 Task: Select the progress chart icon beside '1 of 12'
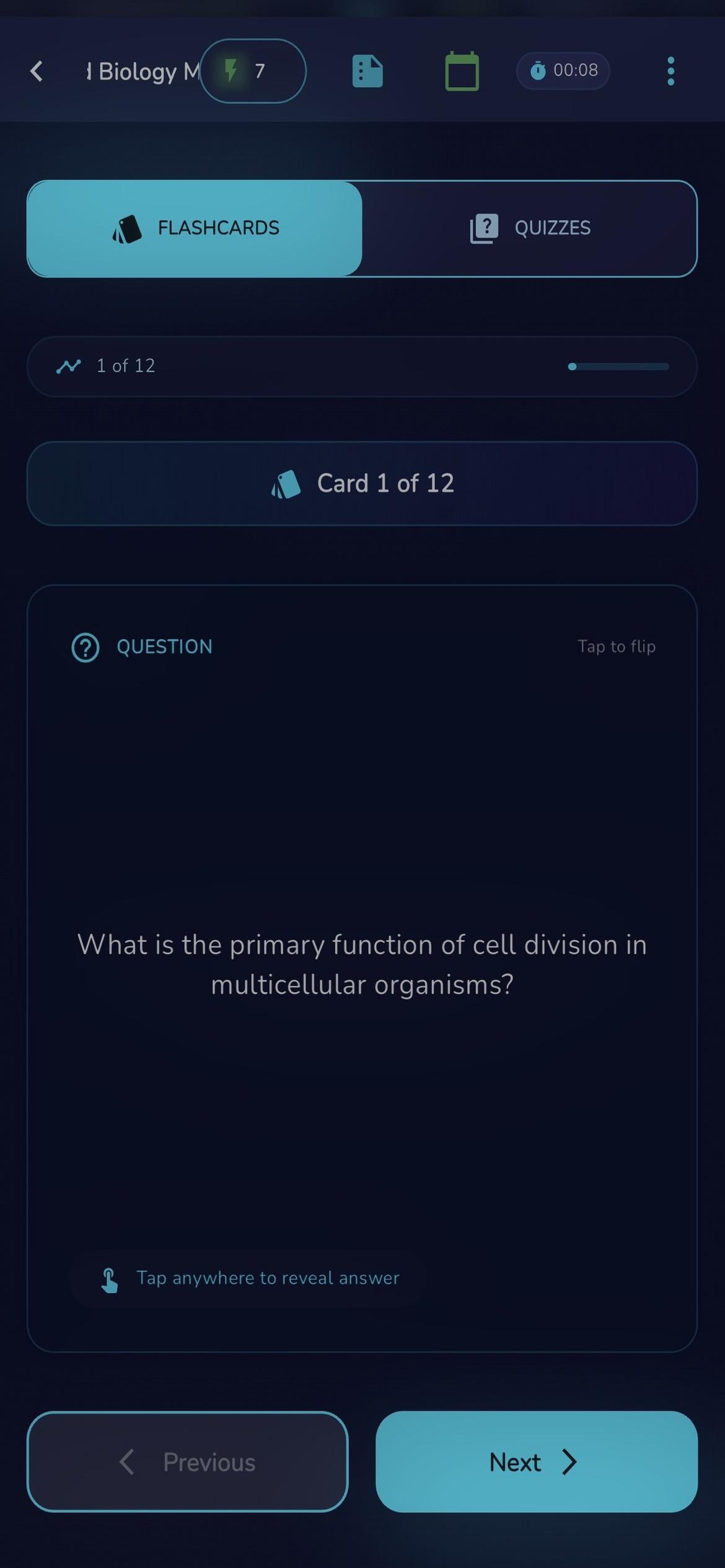(x=69, y=365)
